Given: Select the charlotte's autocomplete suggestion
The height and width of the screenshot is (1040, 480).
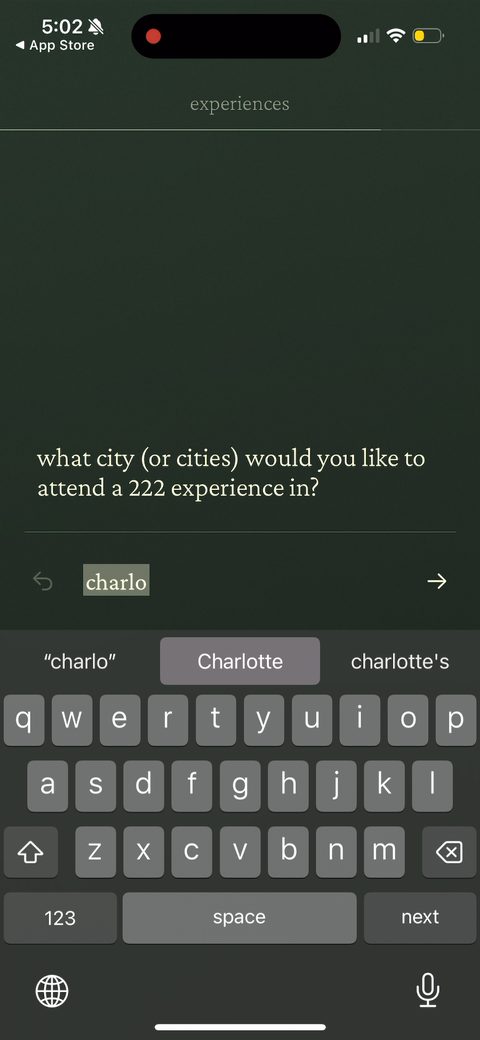Looking at the screenshot, I should pyautogui.click(x=400, y=661).
